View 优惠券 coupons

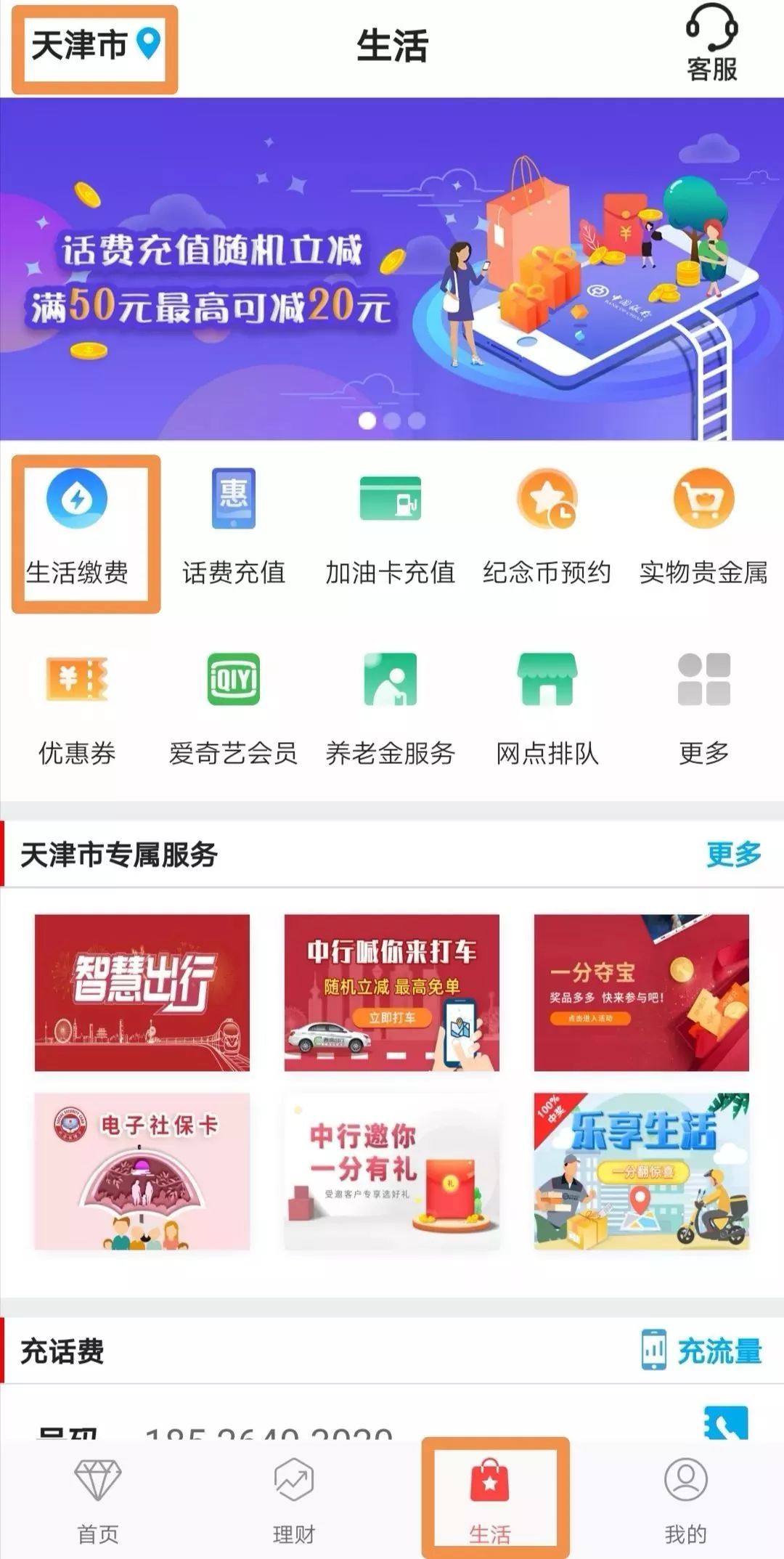pos(77,709)
